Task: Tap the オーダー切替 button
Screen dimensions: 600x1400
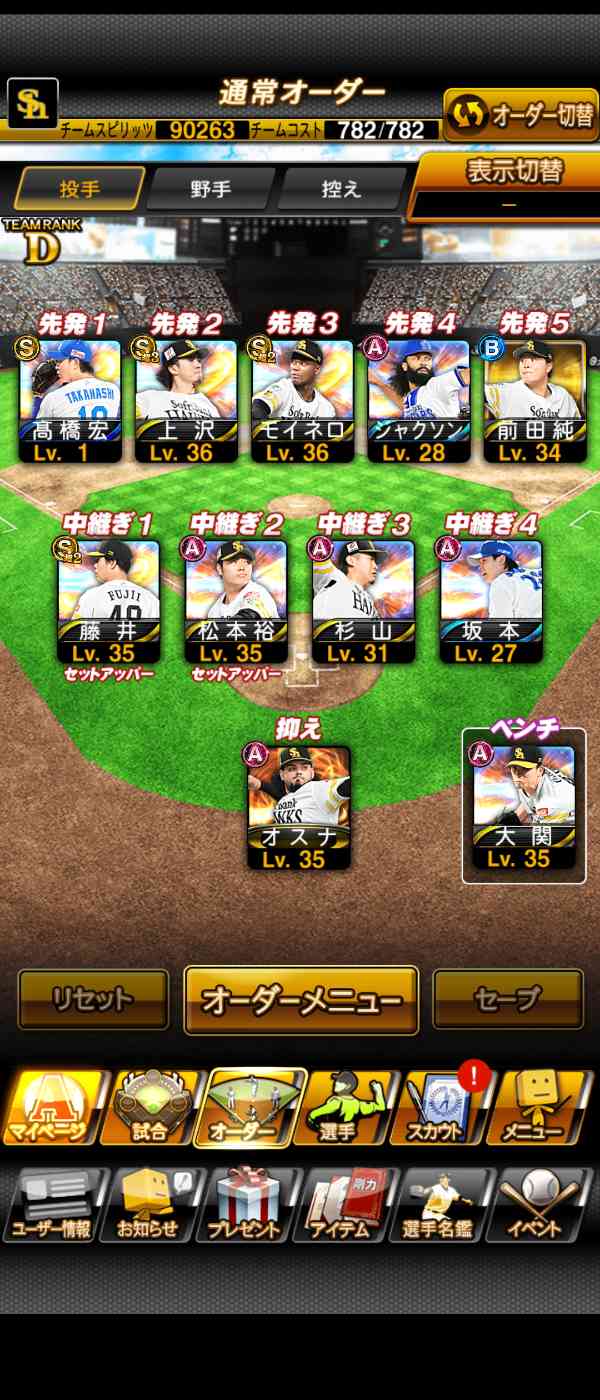Action: [520, 116]
